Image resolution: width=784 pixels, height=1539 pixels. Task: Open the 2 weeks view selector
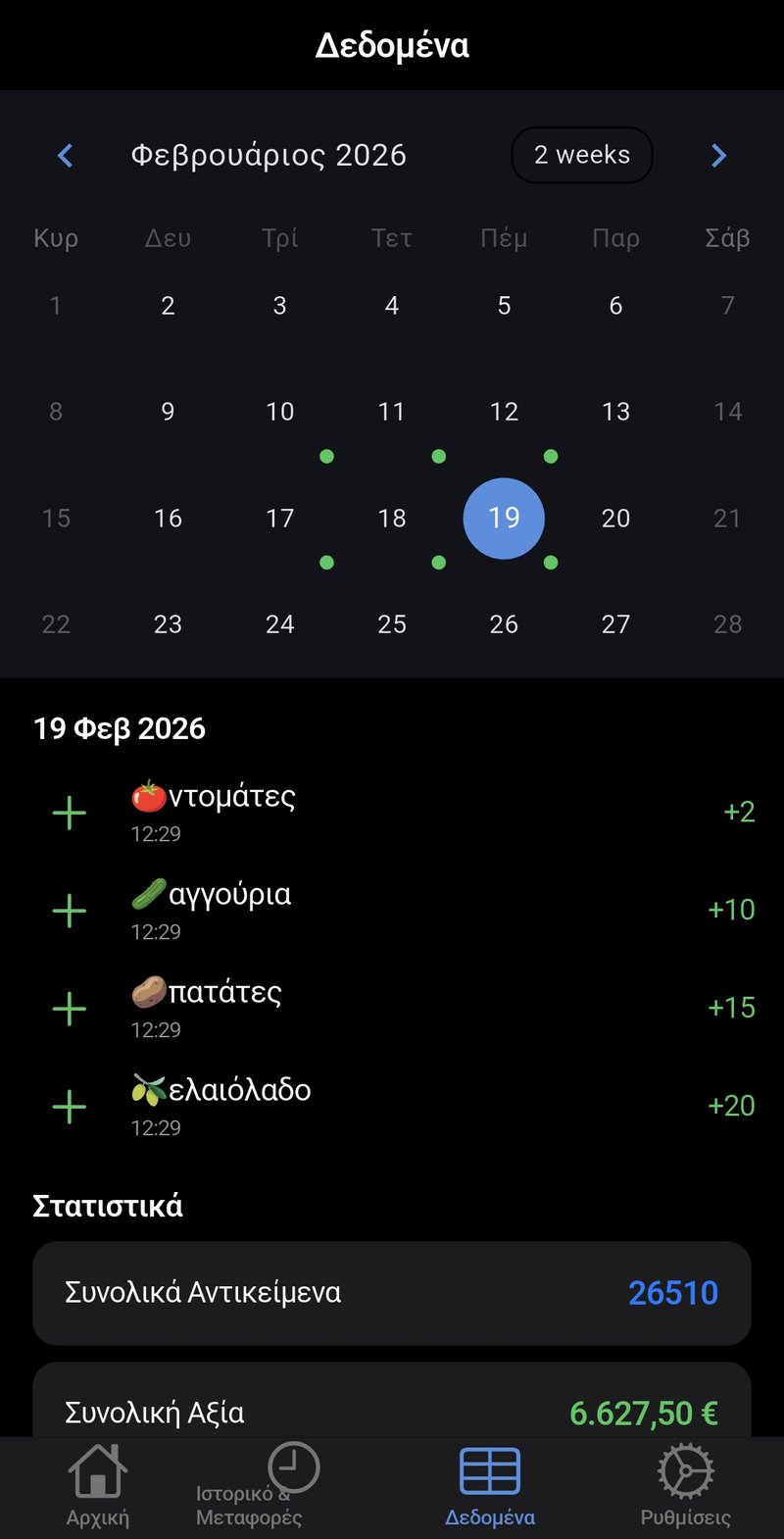pos(582,155)
